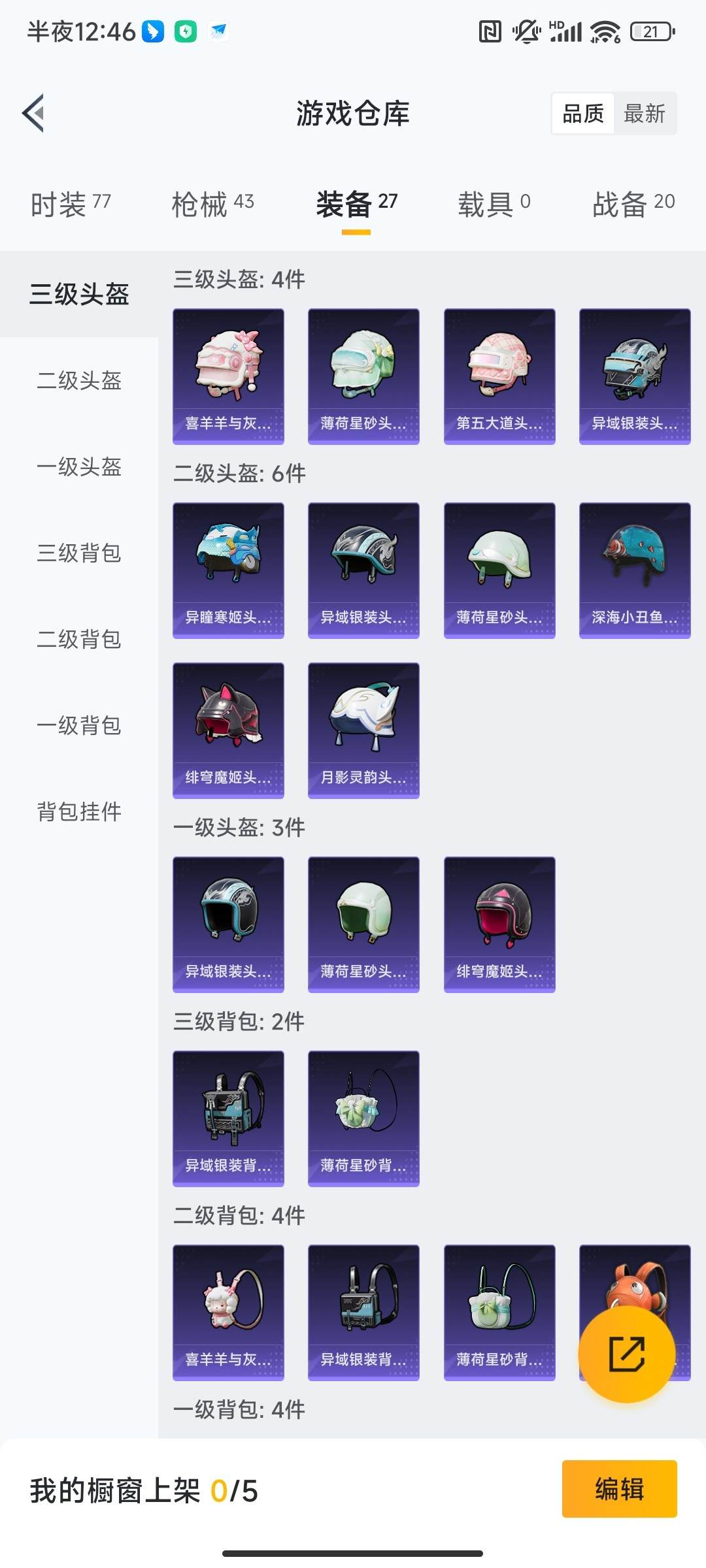Switch sorting to 最新

[645, 113]
